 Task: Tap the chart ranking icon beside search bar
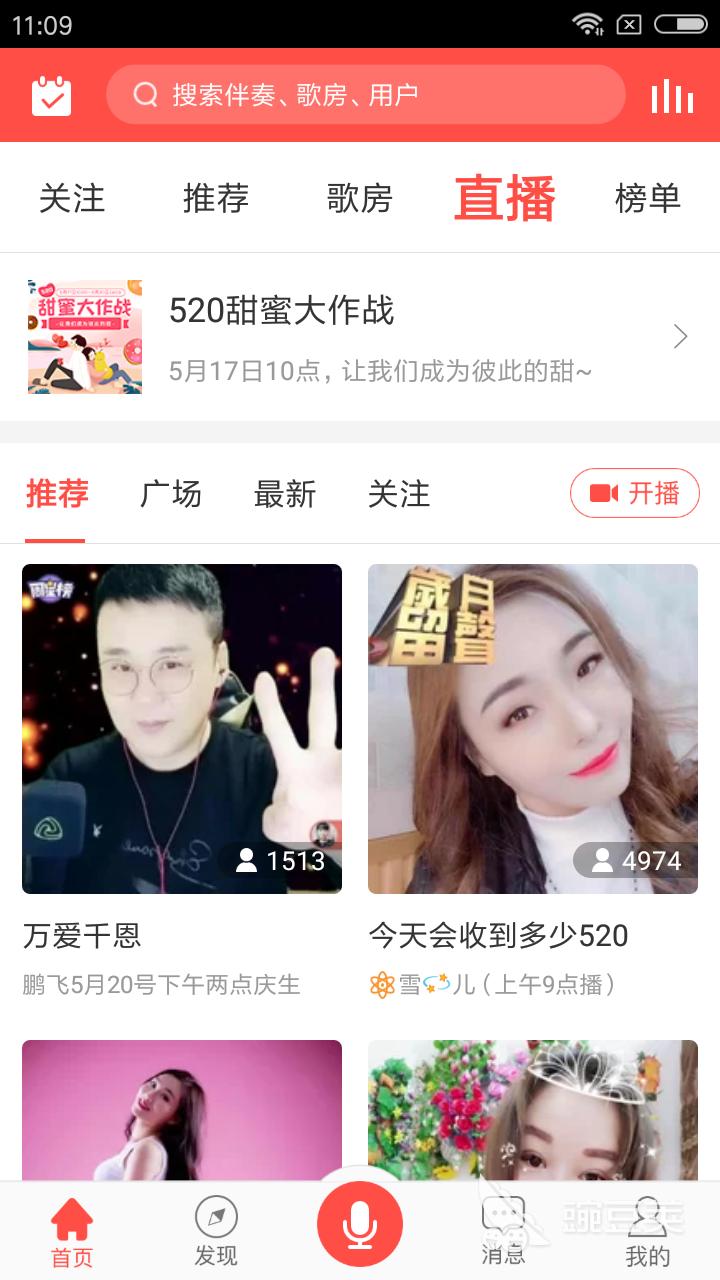pyautogui.click(x=670, y=95)
